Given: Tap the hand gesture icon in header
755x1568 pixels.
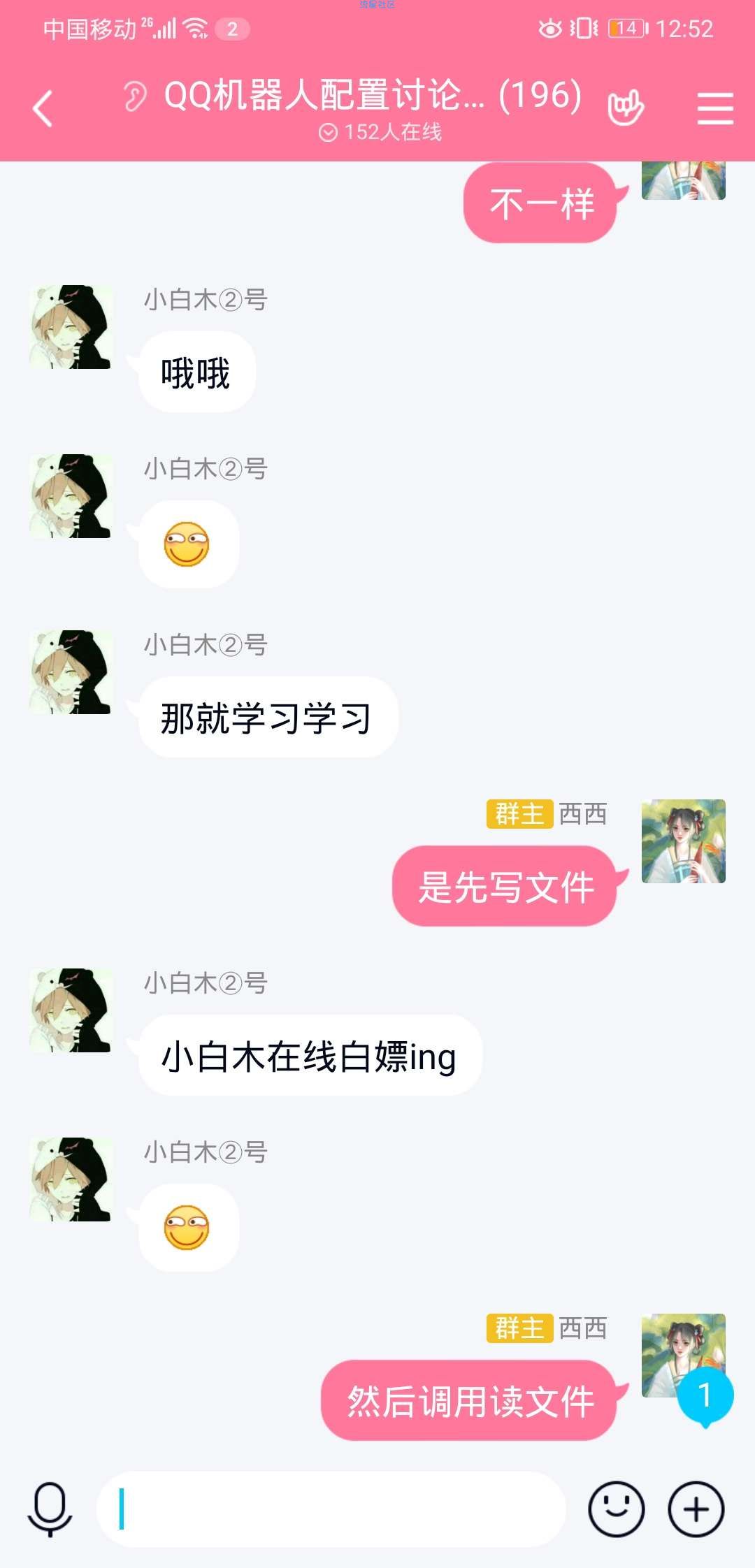Looking at the screenshot, I should coord(625,108).
